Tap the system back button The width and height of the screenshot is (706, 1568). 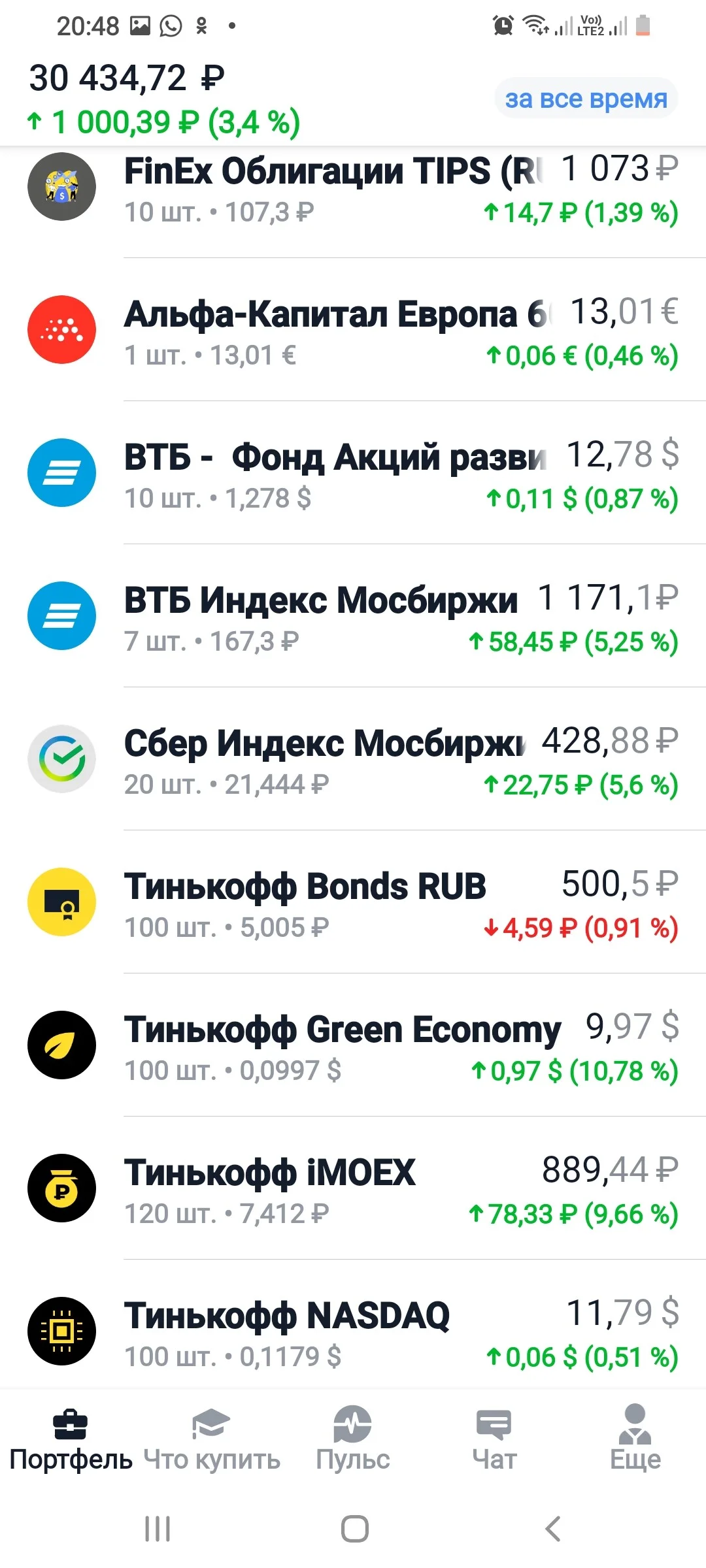tap(553, 1529)
